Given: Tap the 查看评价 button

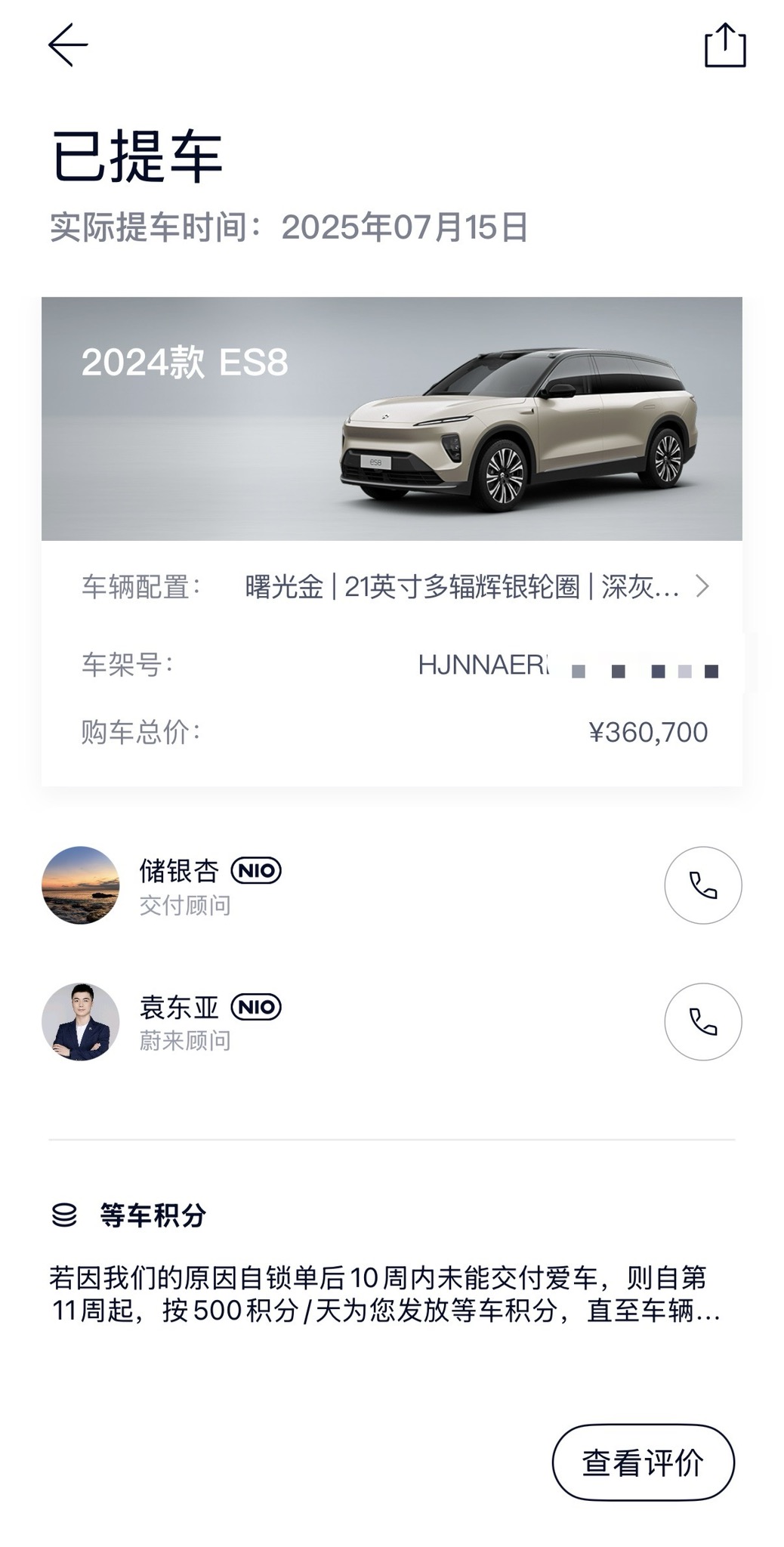Looking at the screenshot, I should [643, 1462].
